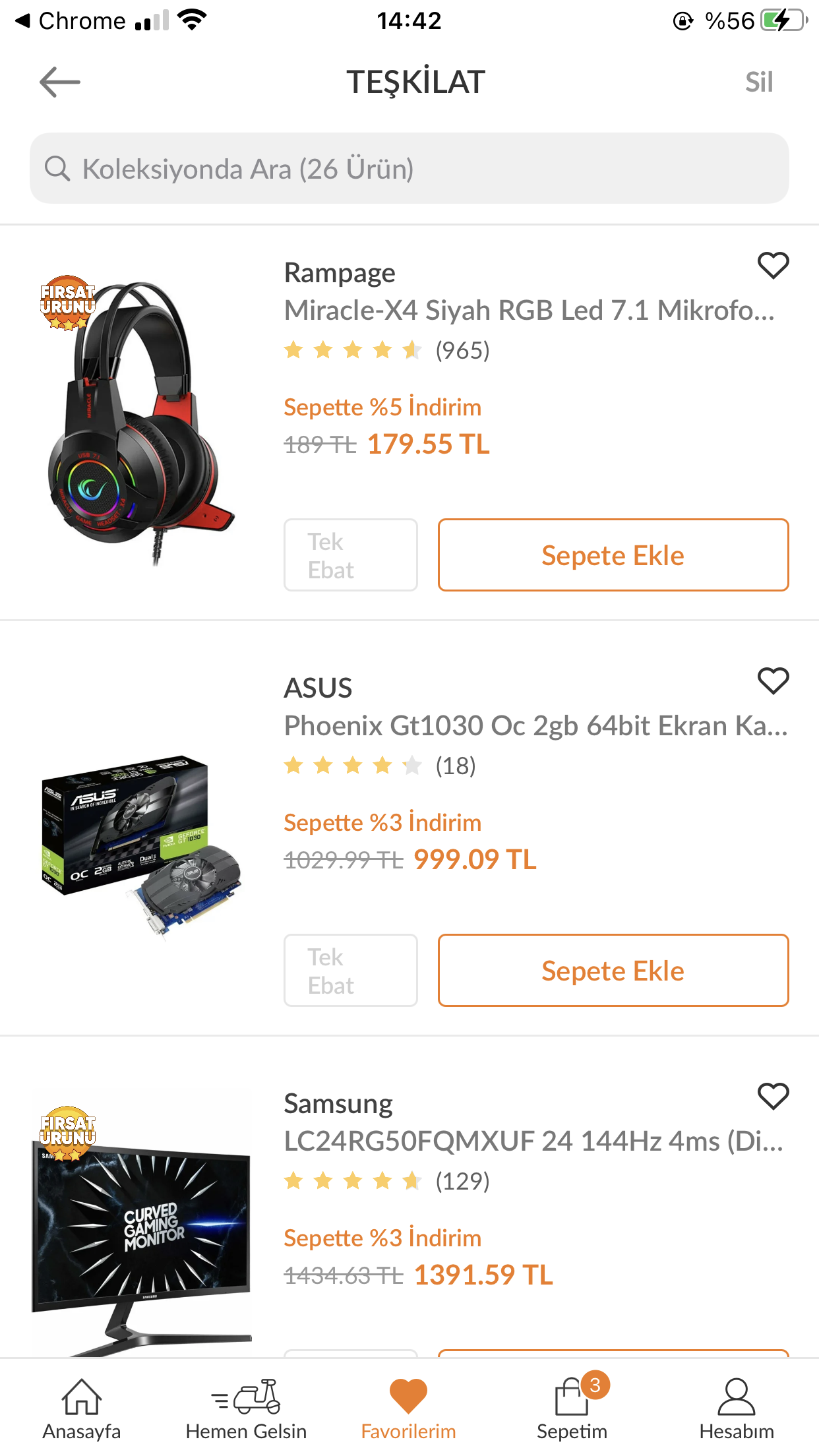
Task: Go back using the arrow icon
Action: click(x=59, y=82)
